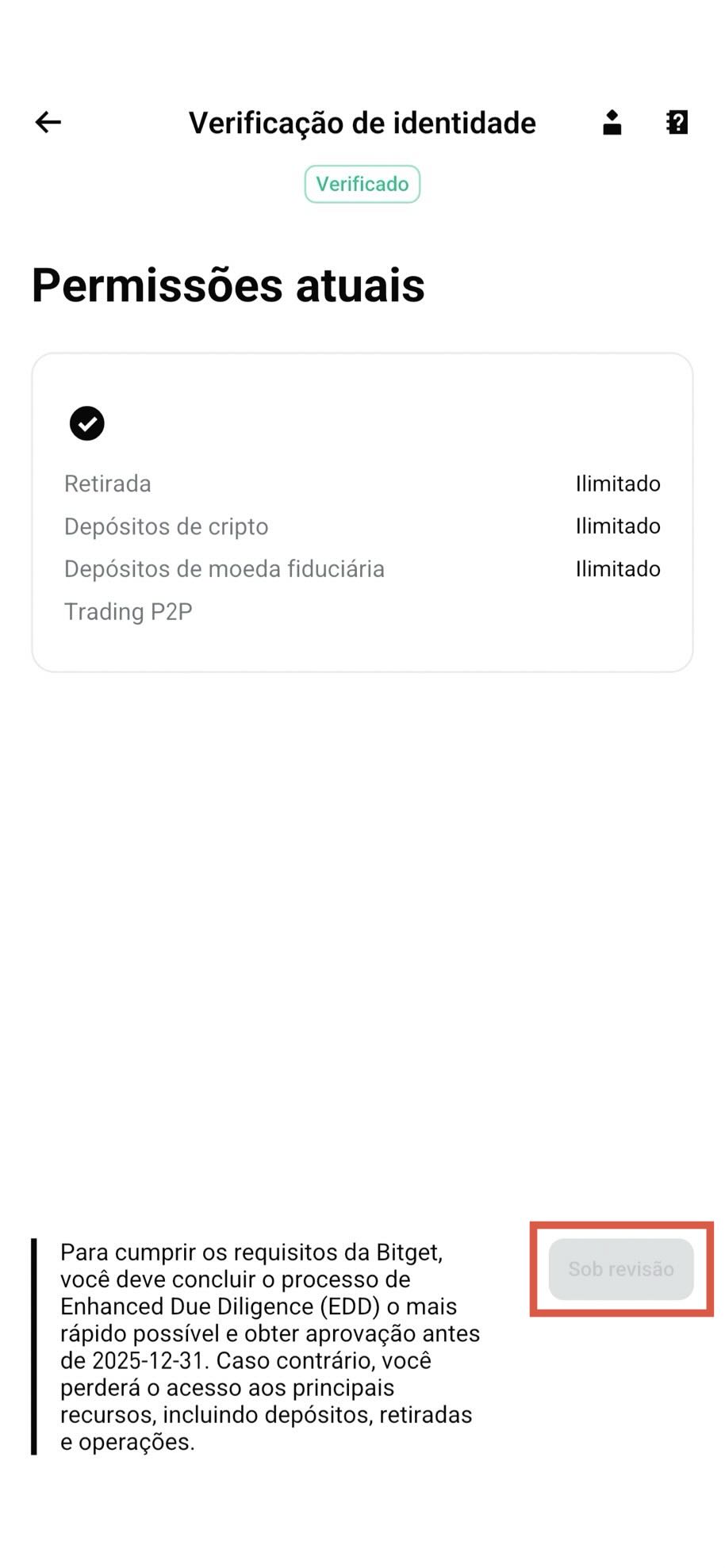Screen dimensions: 725x1568
Task: Tap the green Verificado status badge
Action: coord(362,183)
